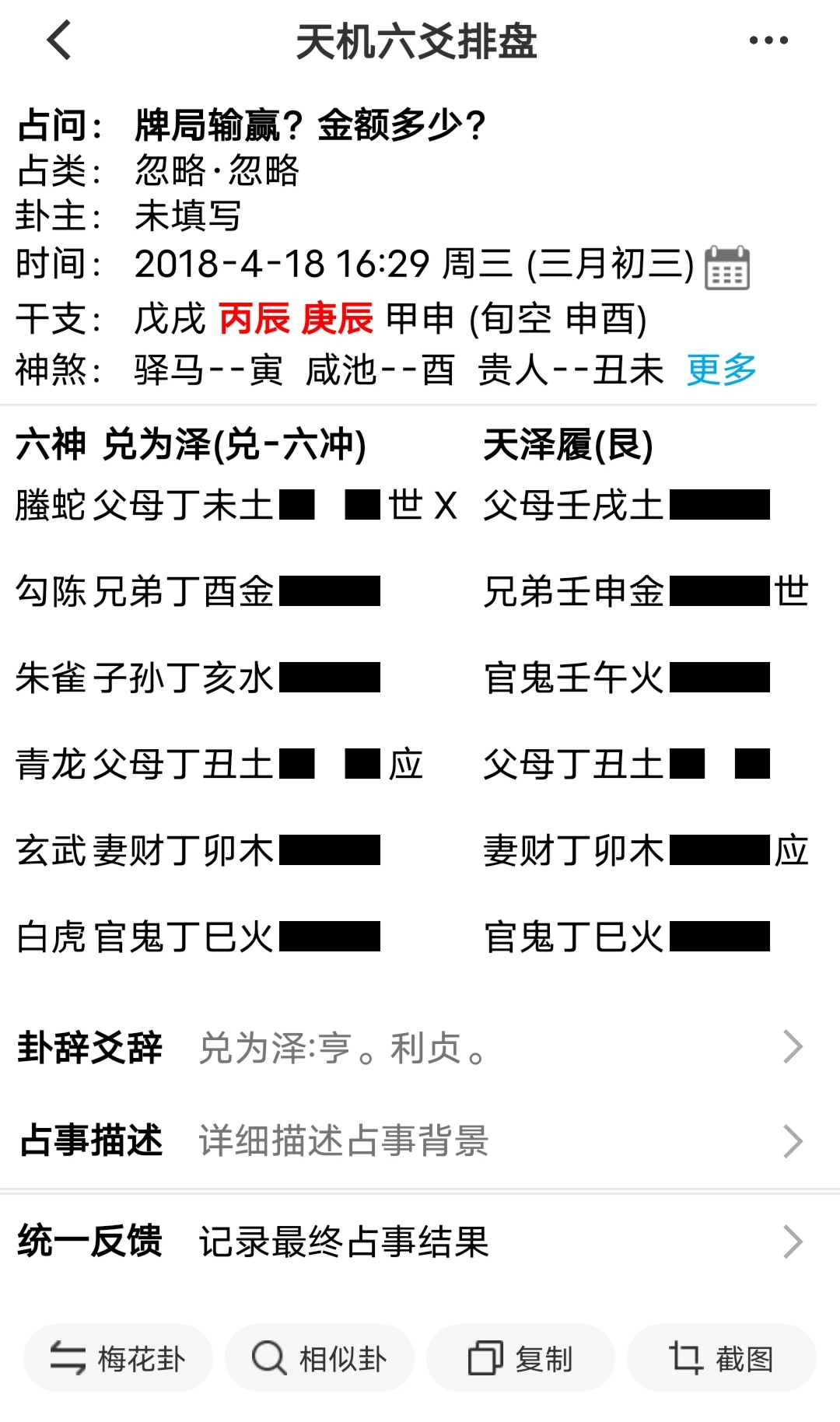Copy the chart with 复制
Image resolution: width=840 pixels, height=1422 pixels.
point(520,1358)
